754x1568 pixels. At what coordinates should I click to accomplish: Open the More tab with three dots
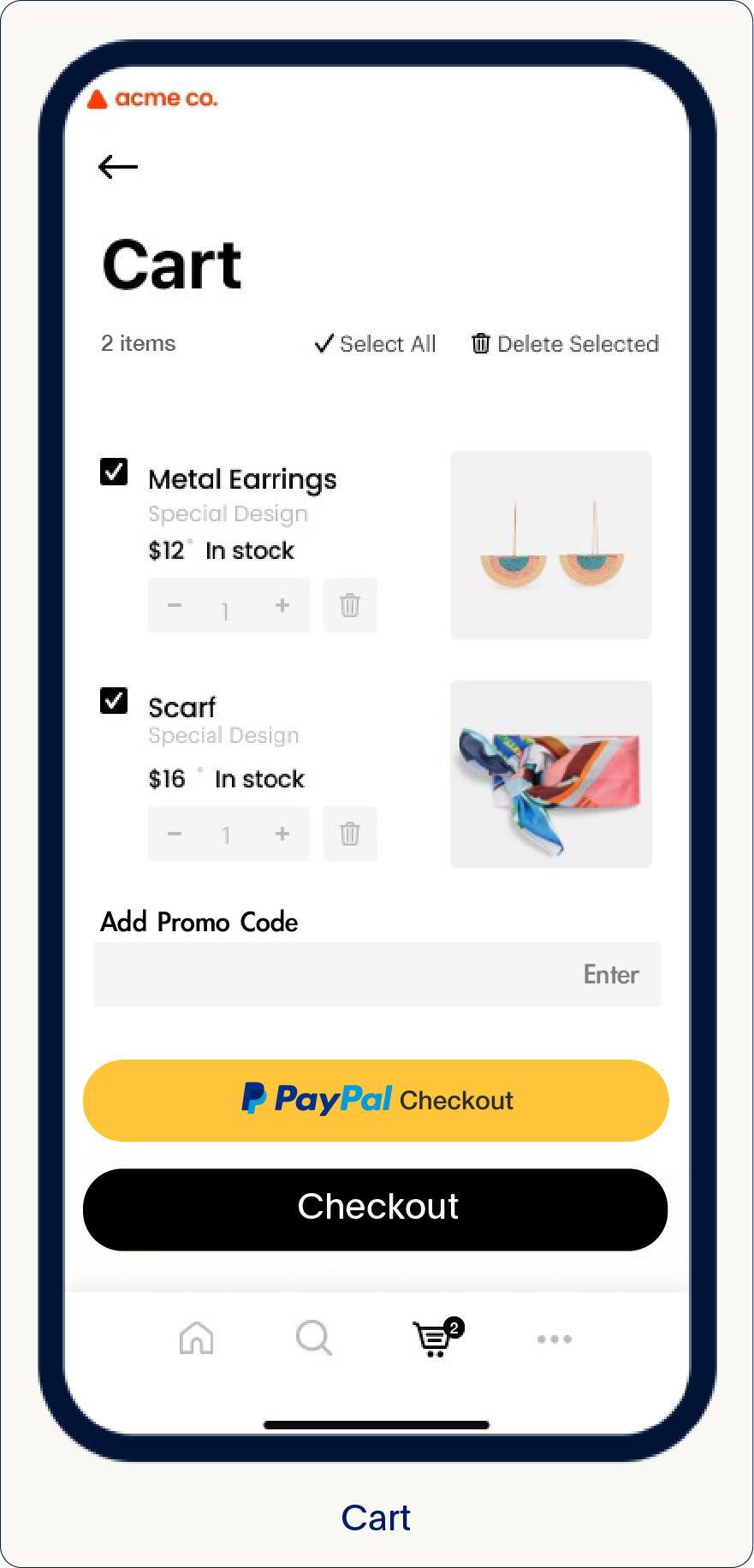click(555, 1339)
